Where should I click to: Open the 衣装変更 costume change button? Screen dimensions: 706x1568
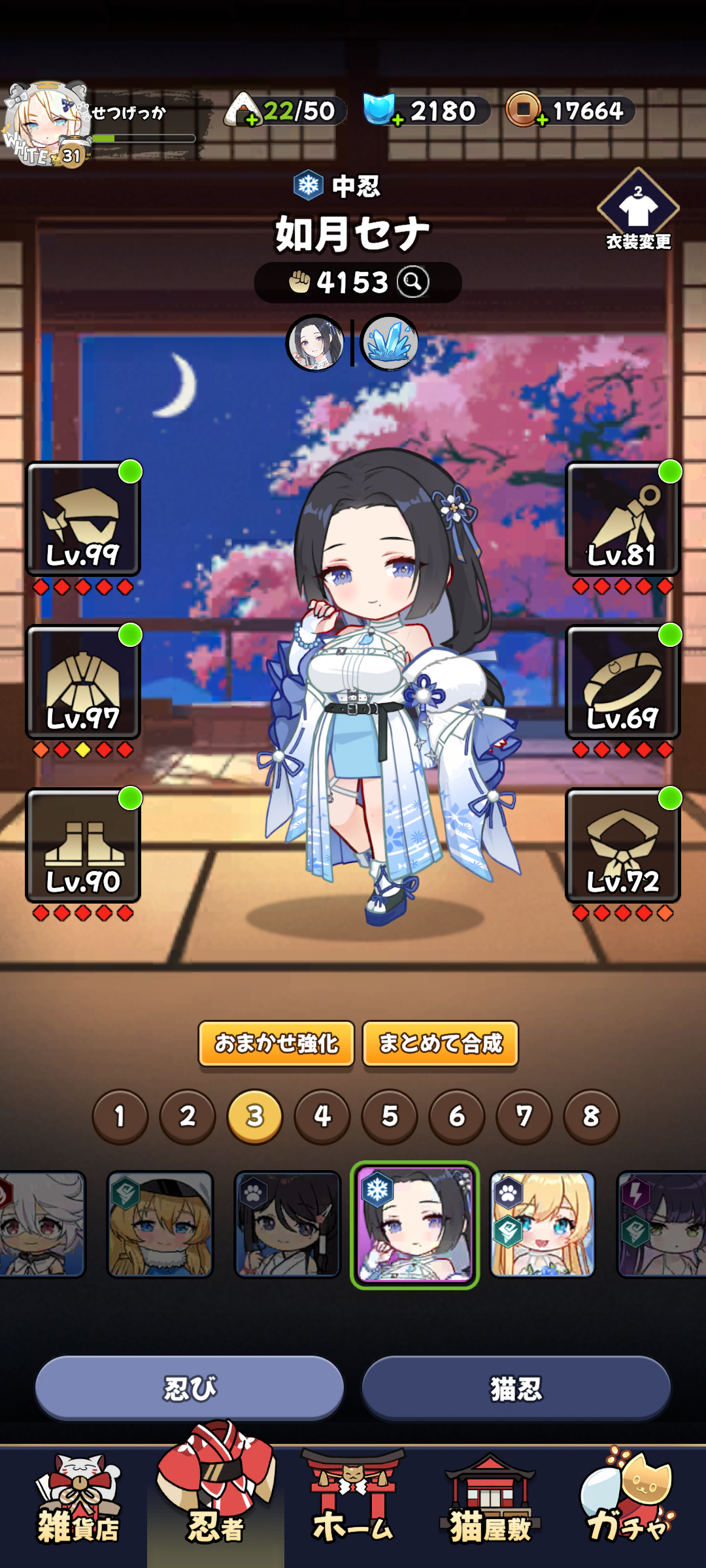click(x=638, y=210)
